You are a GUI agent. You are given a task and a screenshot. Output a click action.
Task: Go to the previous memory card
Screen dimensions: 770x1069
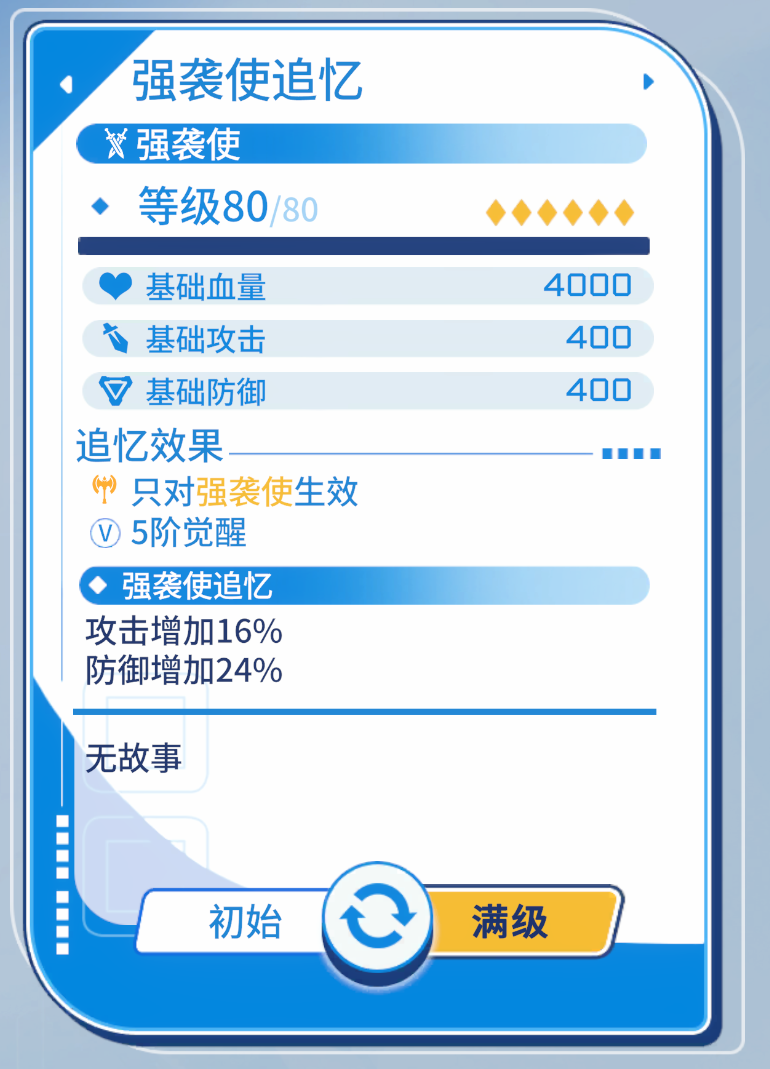tap(66, 84)
